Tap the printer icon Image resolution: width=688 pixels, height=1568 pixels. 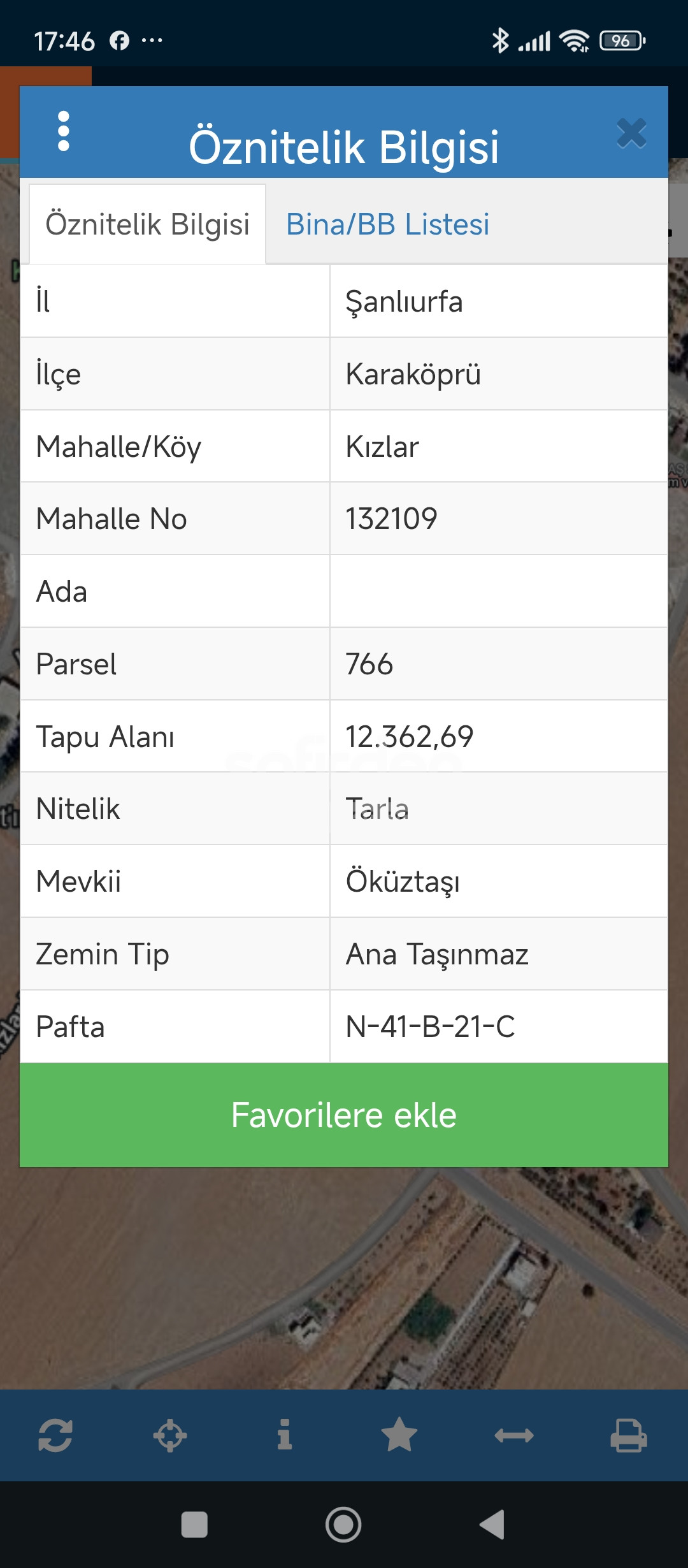629,1435
